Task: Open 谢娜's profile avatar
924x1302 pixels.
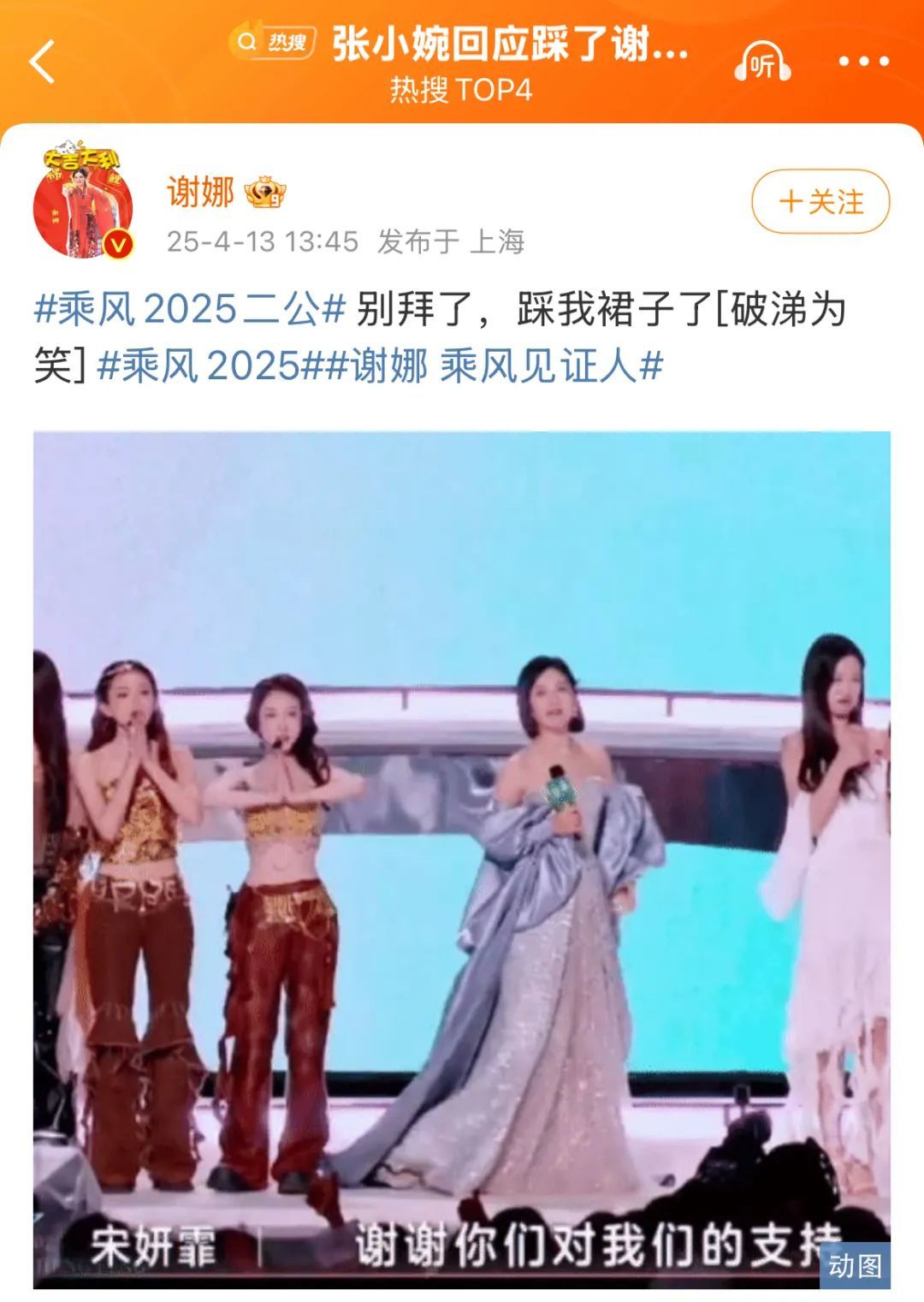Action: [x=84, y=201]
